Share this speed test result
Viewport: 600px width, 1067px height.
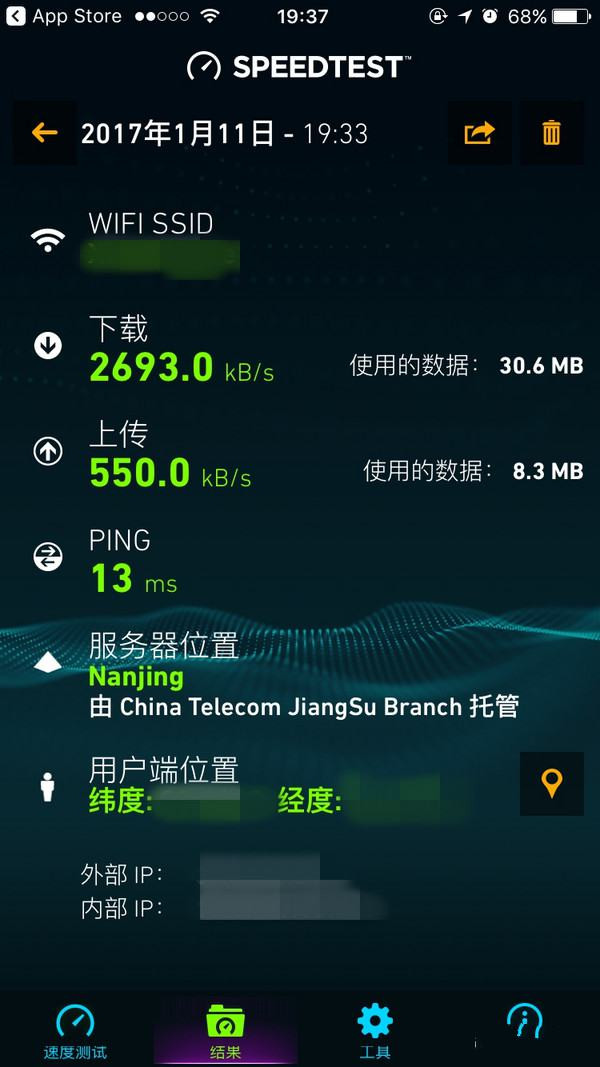click(479, 133)
